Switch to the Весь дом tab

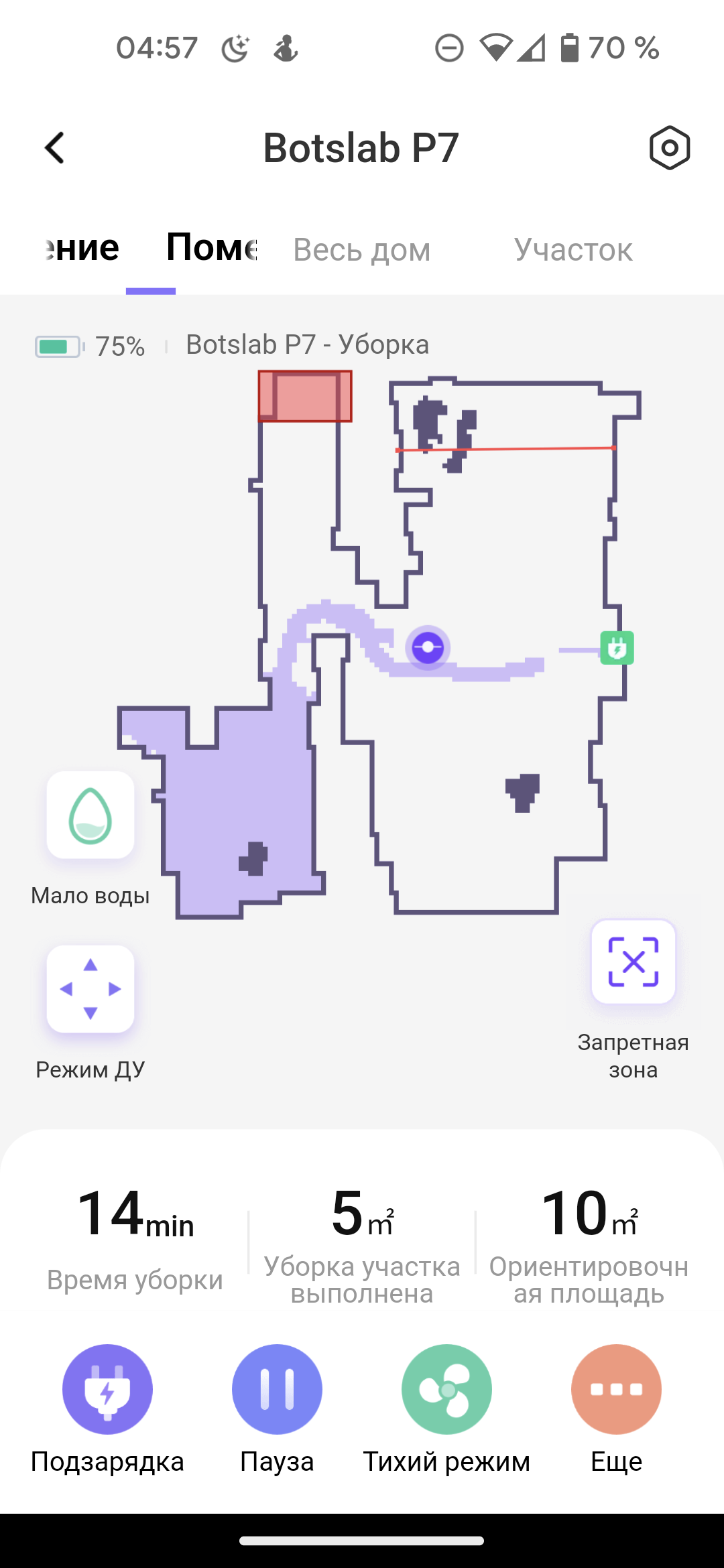click(x=362, y=250)
